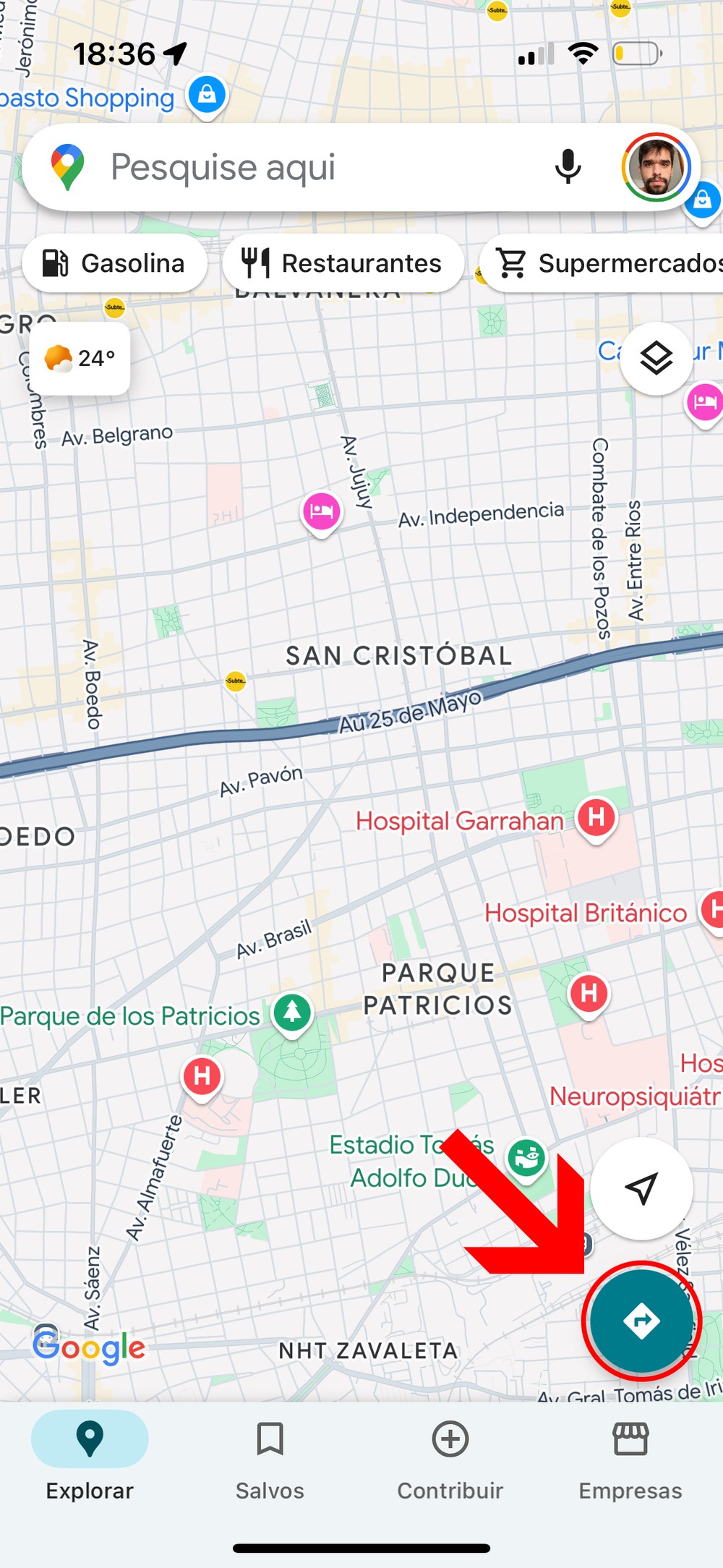
Task: Open the Hospital Garrahan map pin
Action: pos(596,818)
